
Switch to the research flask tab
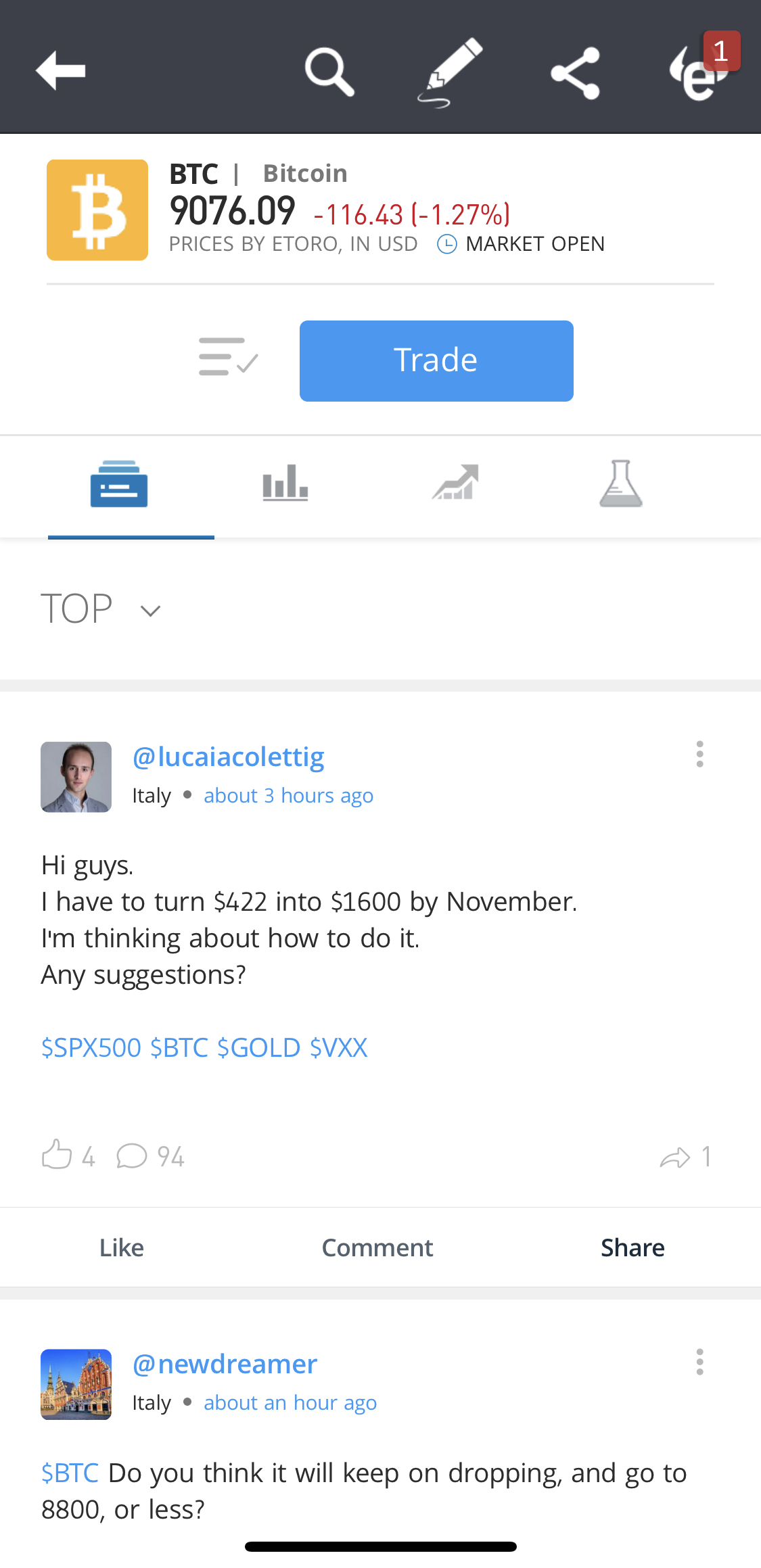pos(621,483)
